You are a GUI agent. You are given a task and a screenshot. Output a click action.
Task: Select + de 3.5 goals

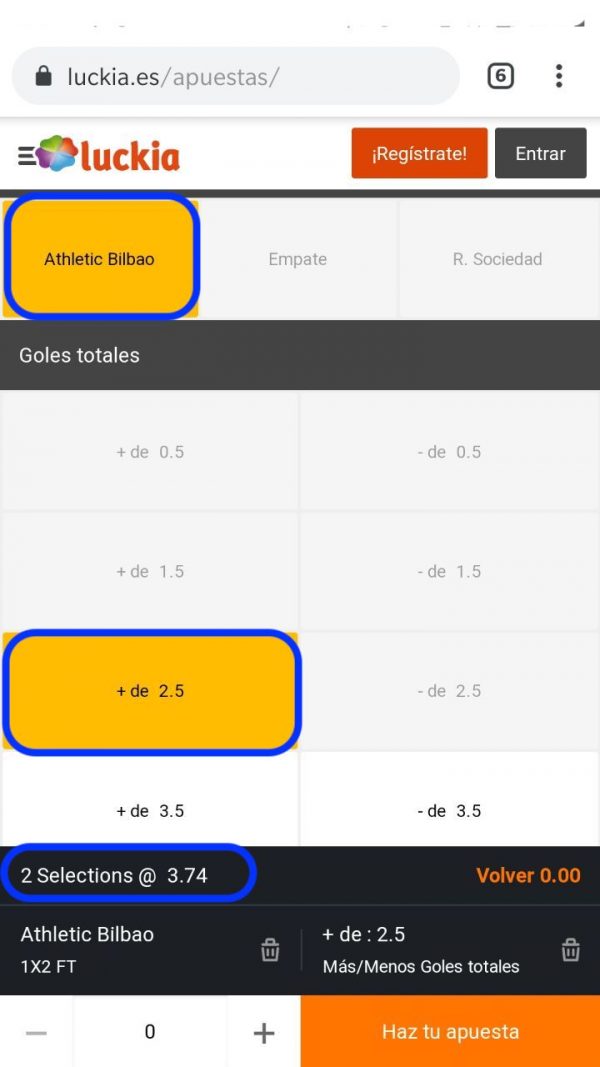[150, 810]
